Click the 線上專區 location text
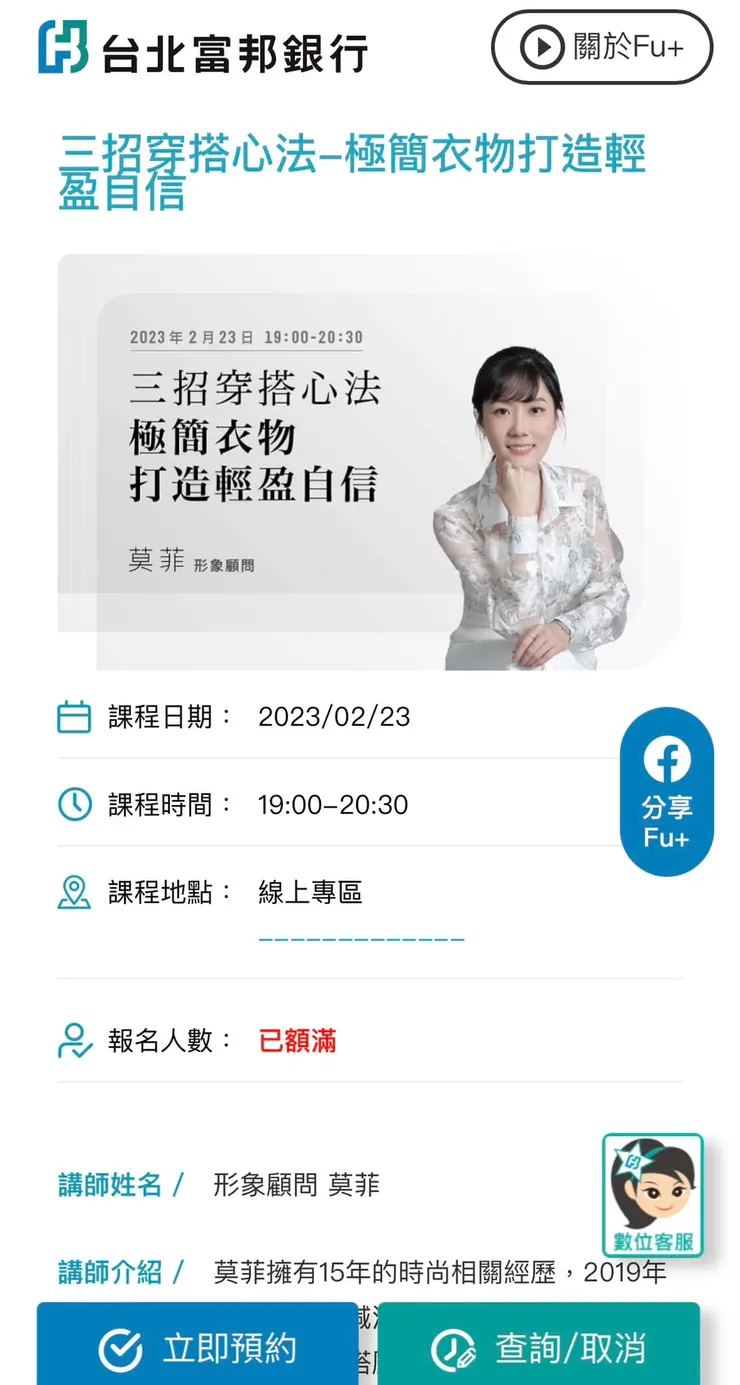 [x=310, y=892]
